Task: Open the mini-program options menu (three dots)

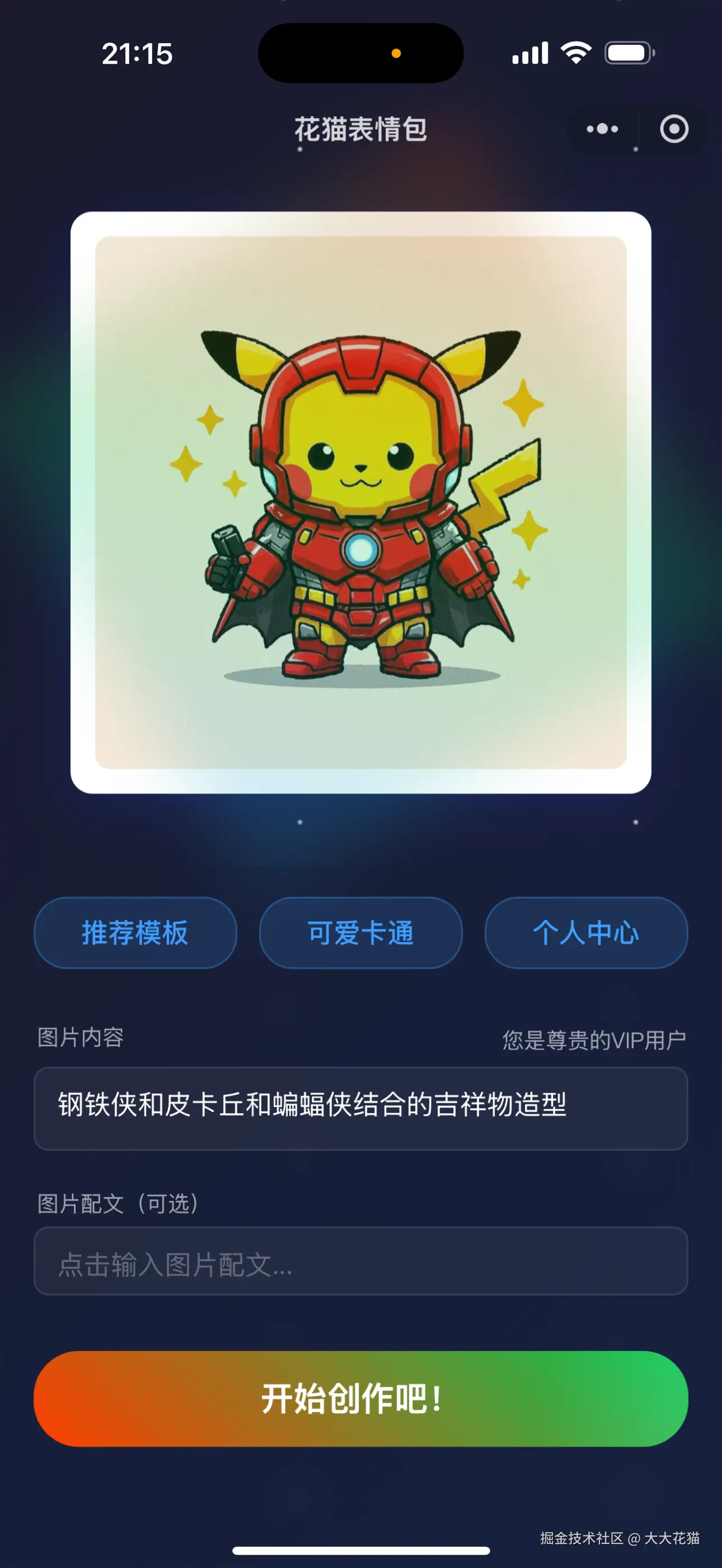Action: pos(602,130)
